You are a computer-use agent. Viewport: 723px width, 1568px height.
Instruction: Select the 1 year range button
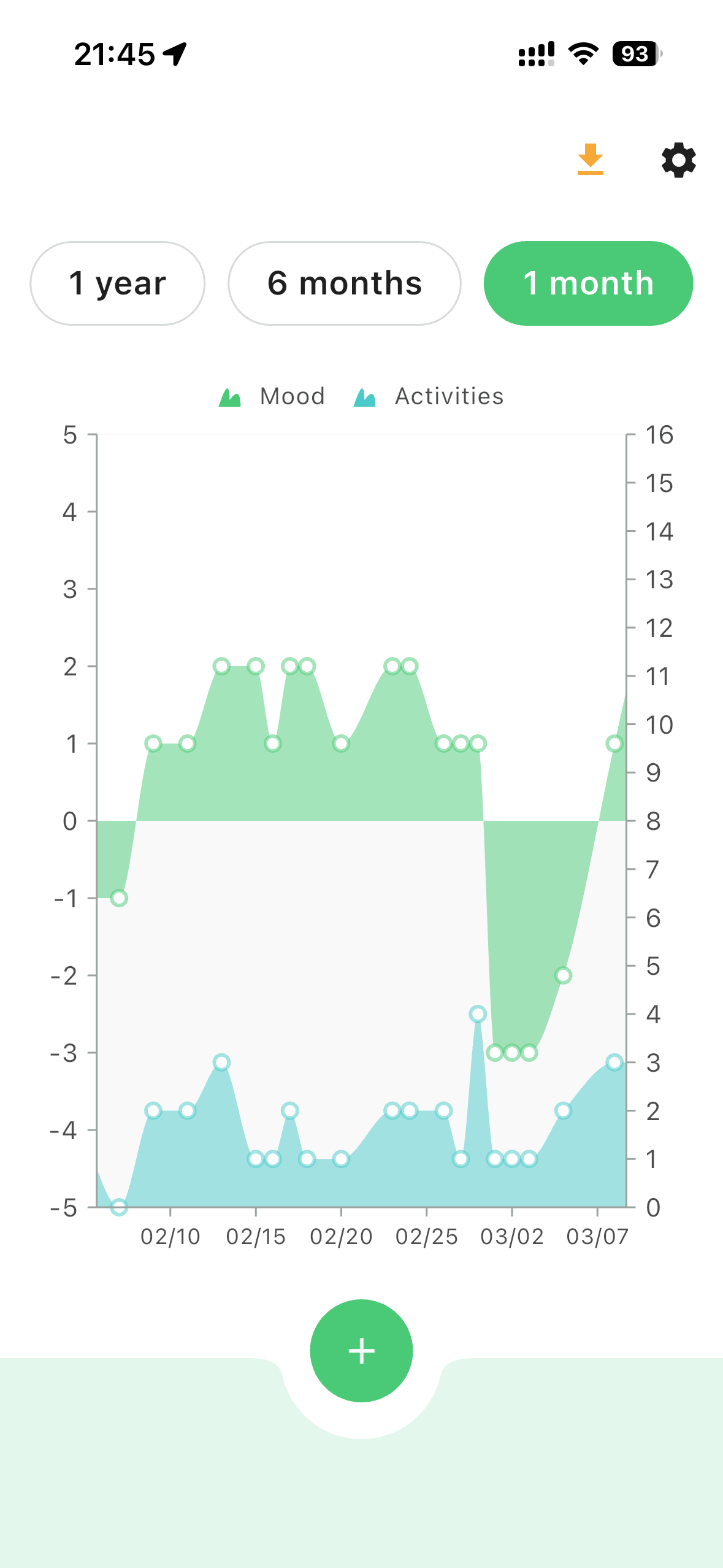click(x=117, y=283)
